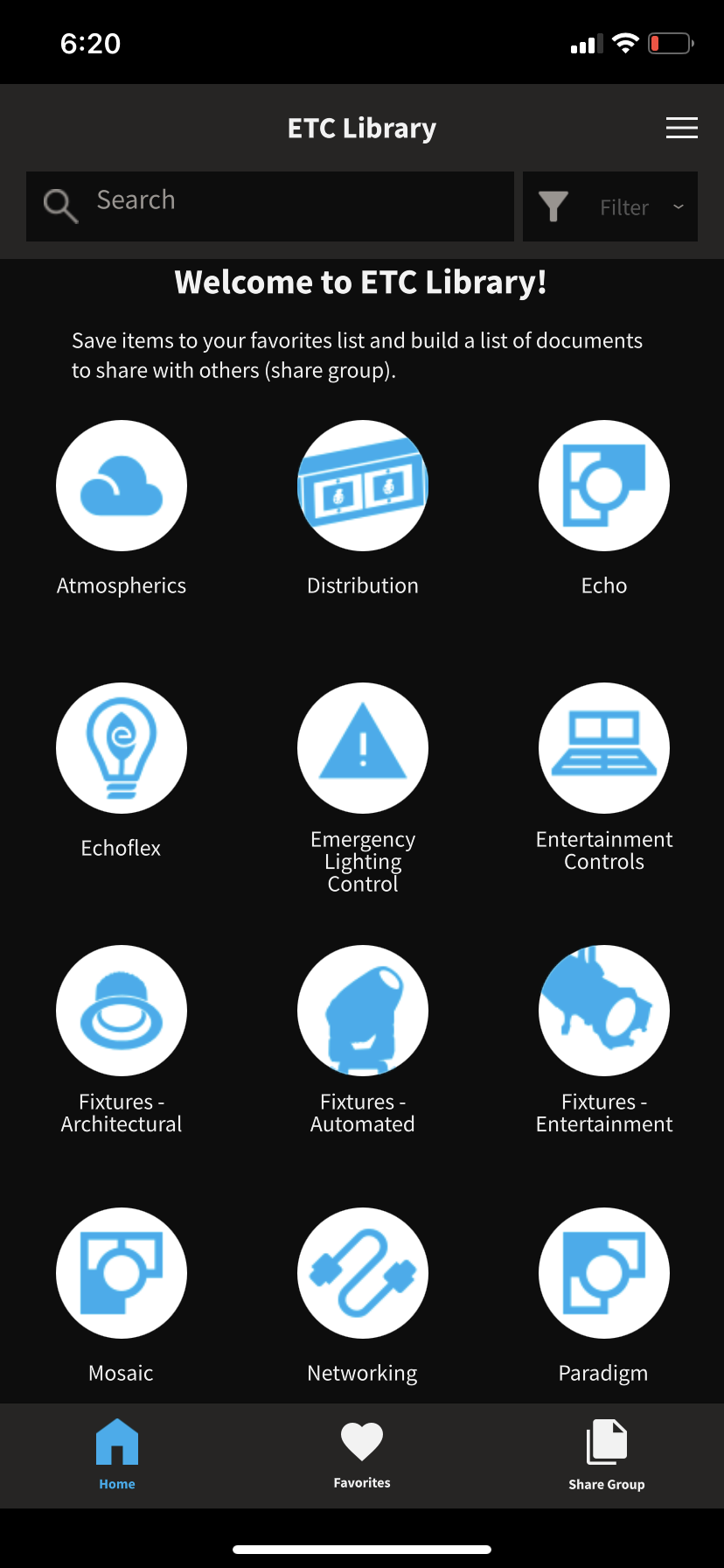The image size is (724, 1568).
Task: Select the Entertainment Controls console icon
Action: pos(603,748)
